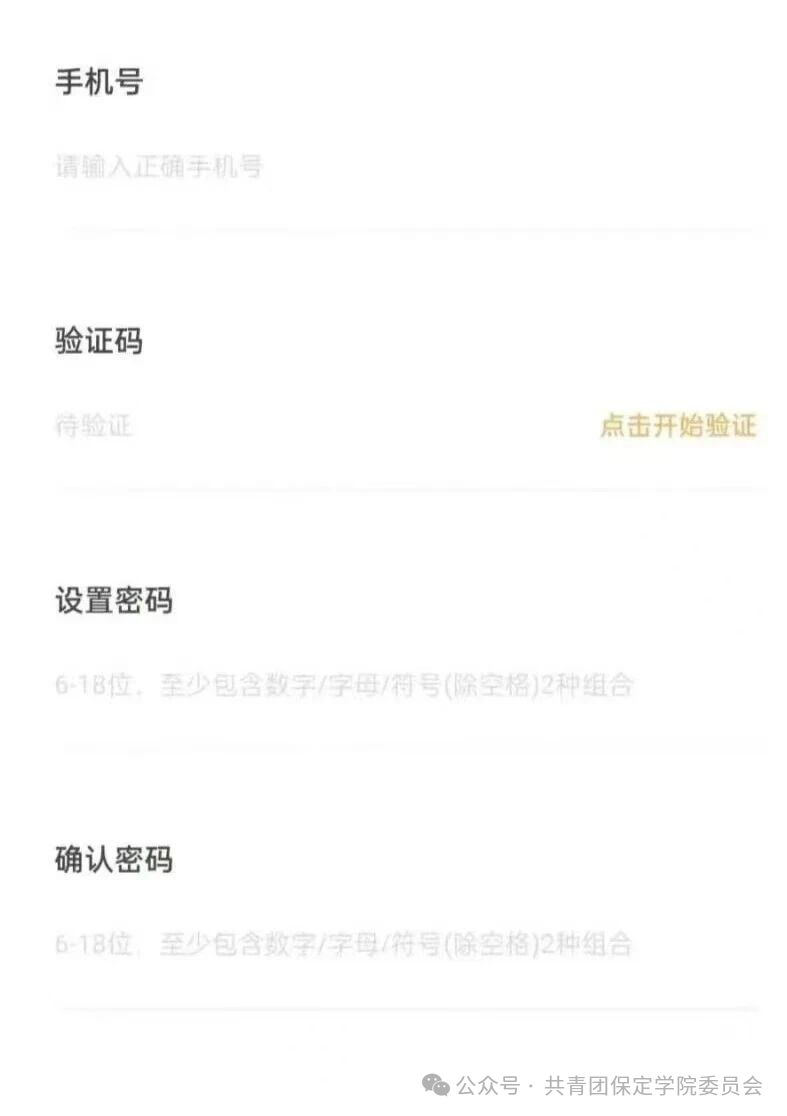Viewport: 787px width, 1116px height.
Task: Focus the 设置密码 password field
Action: [x=345, y=686]
